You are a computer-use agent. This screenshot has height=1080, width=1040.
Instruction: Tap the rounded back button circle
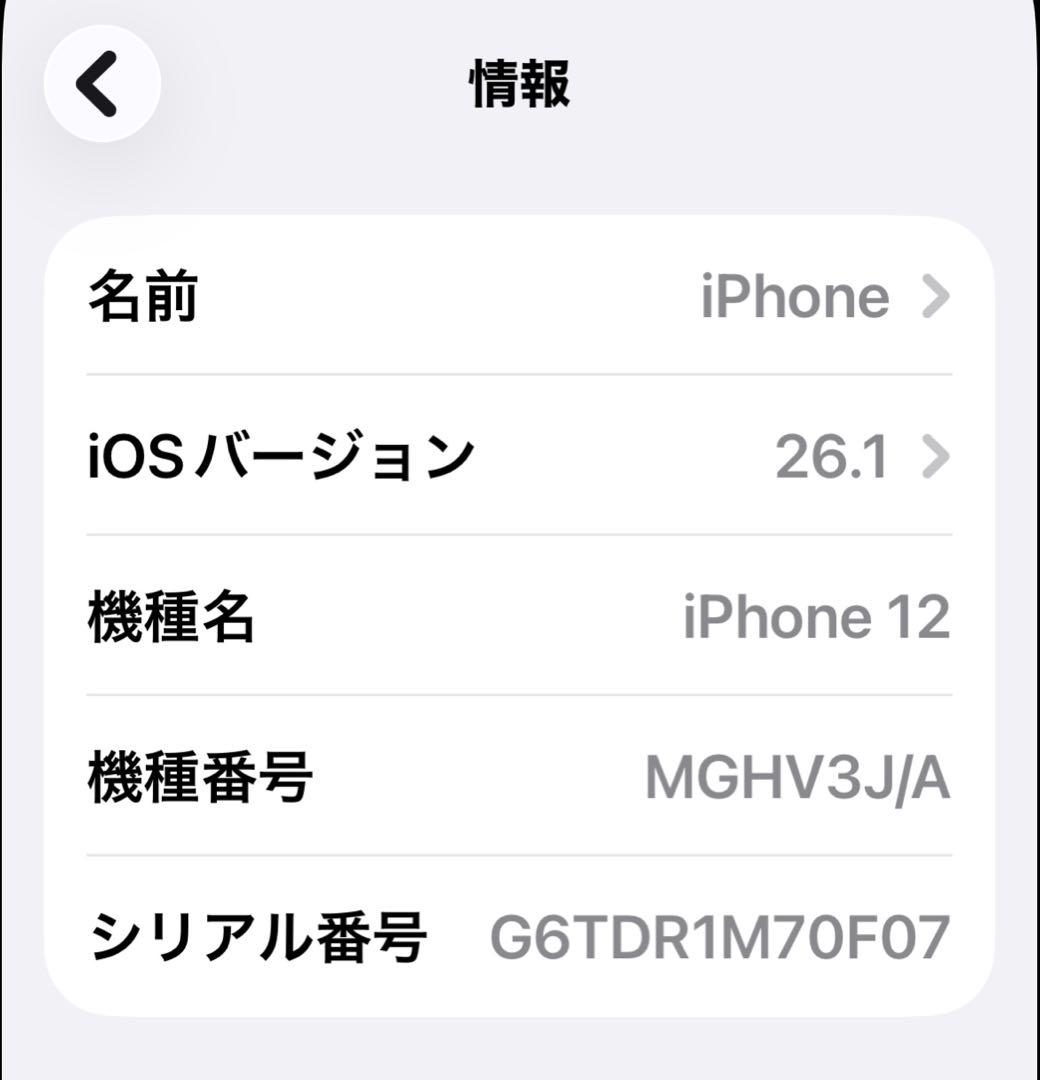[x=100, y=85]
